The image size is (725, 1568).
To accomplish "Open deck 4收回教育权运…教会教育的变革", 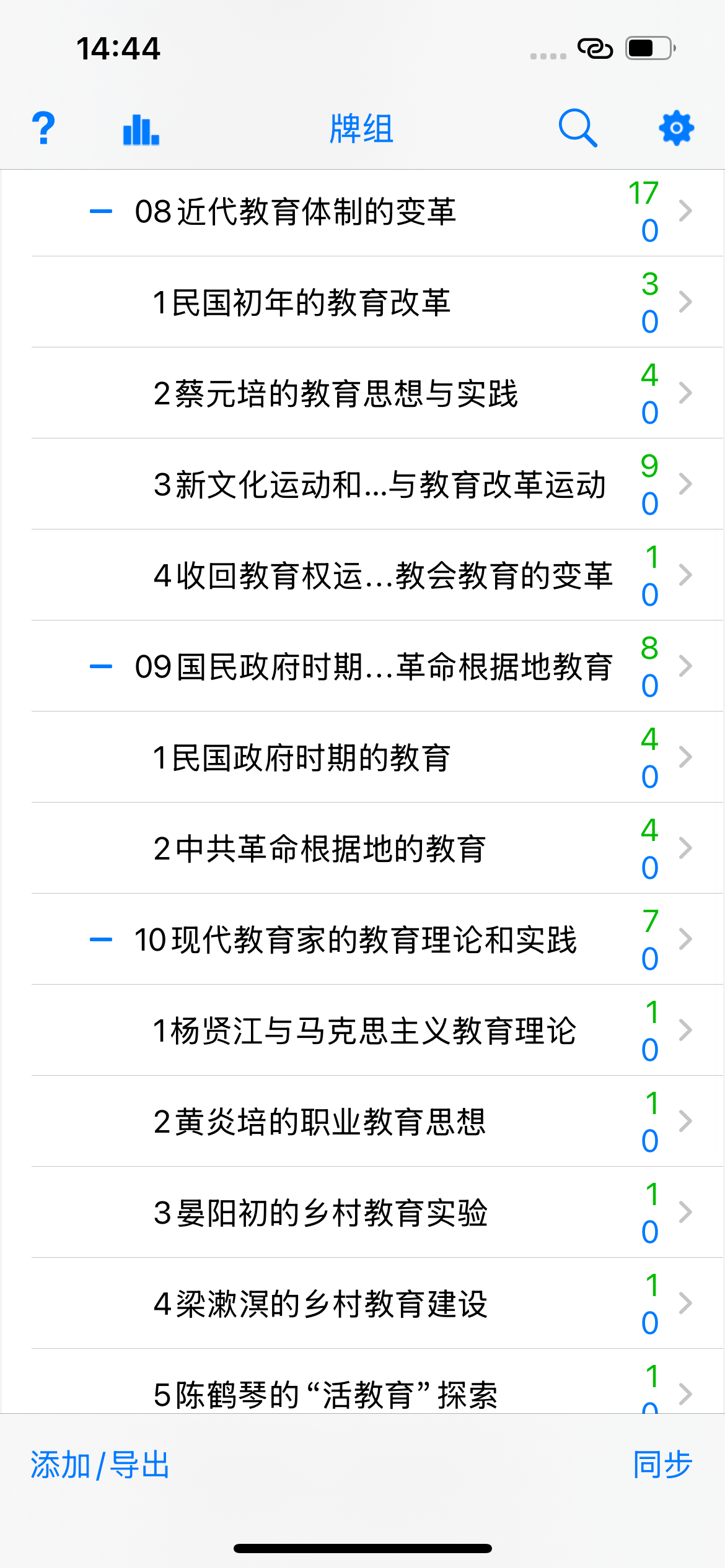I will pyautogui.click(x=377, y=575).
